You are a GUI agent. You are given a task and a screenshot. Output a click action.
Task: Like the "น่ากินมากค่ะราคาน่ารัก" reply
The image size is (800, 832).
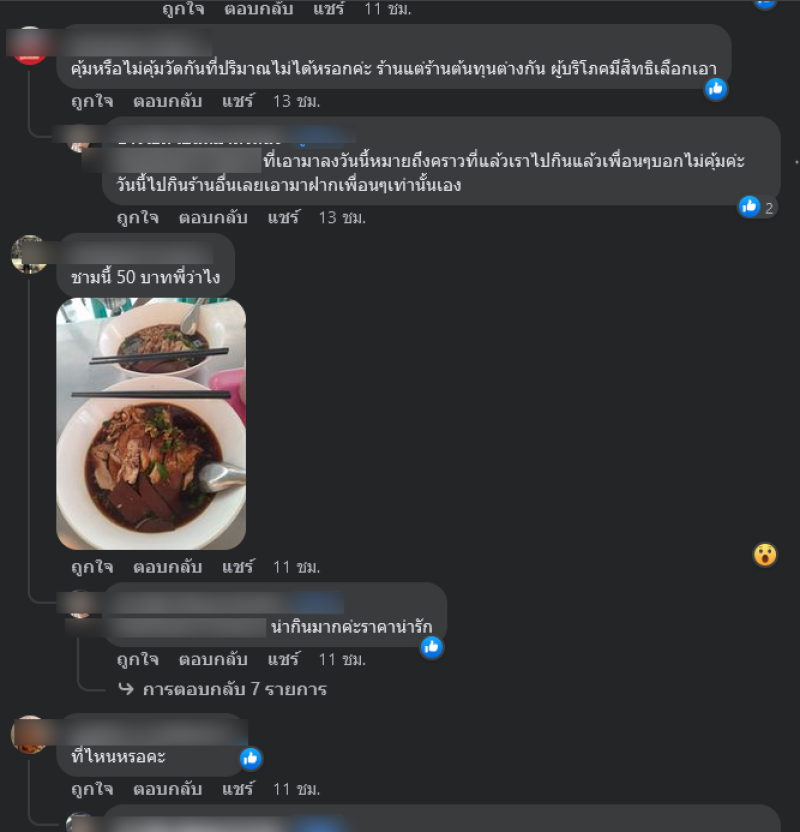tap(137, 660)
